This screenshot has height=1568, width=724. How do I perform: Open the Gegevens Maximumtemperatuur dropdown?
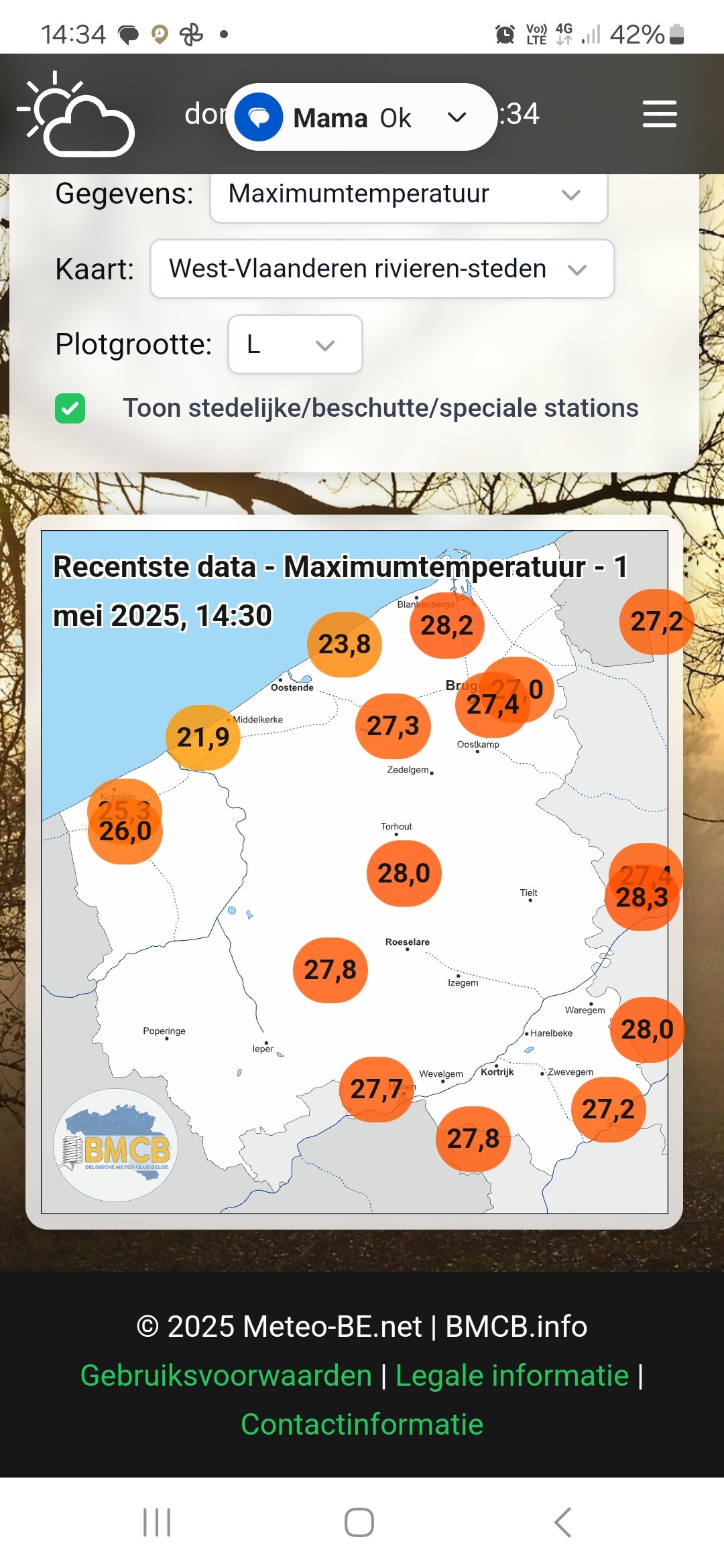408,195
